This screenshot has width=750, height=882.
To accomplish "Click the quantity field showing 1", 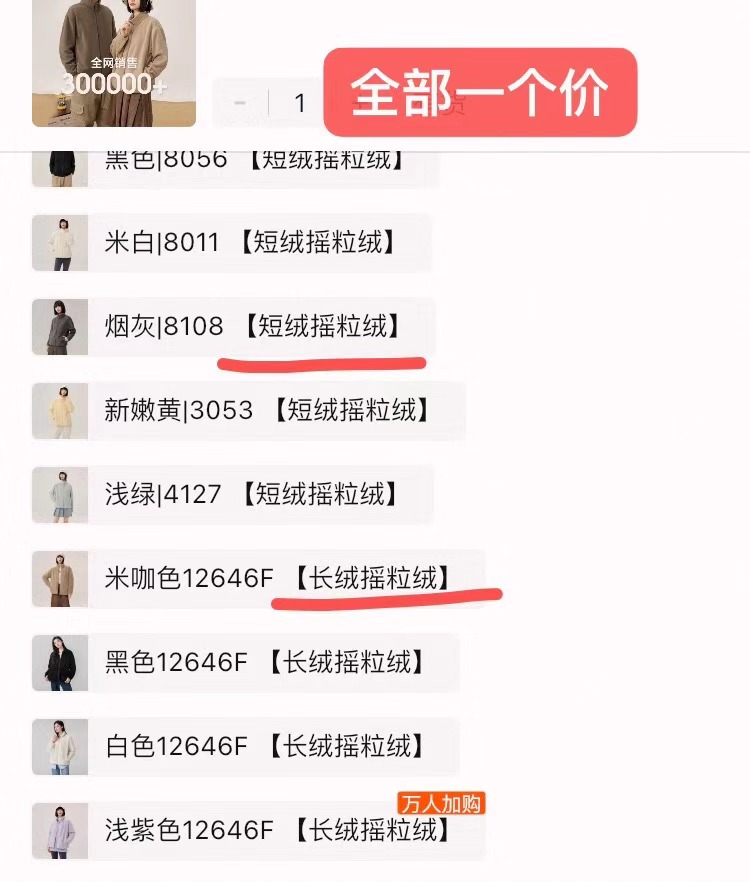I will 301,101.
